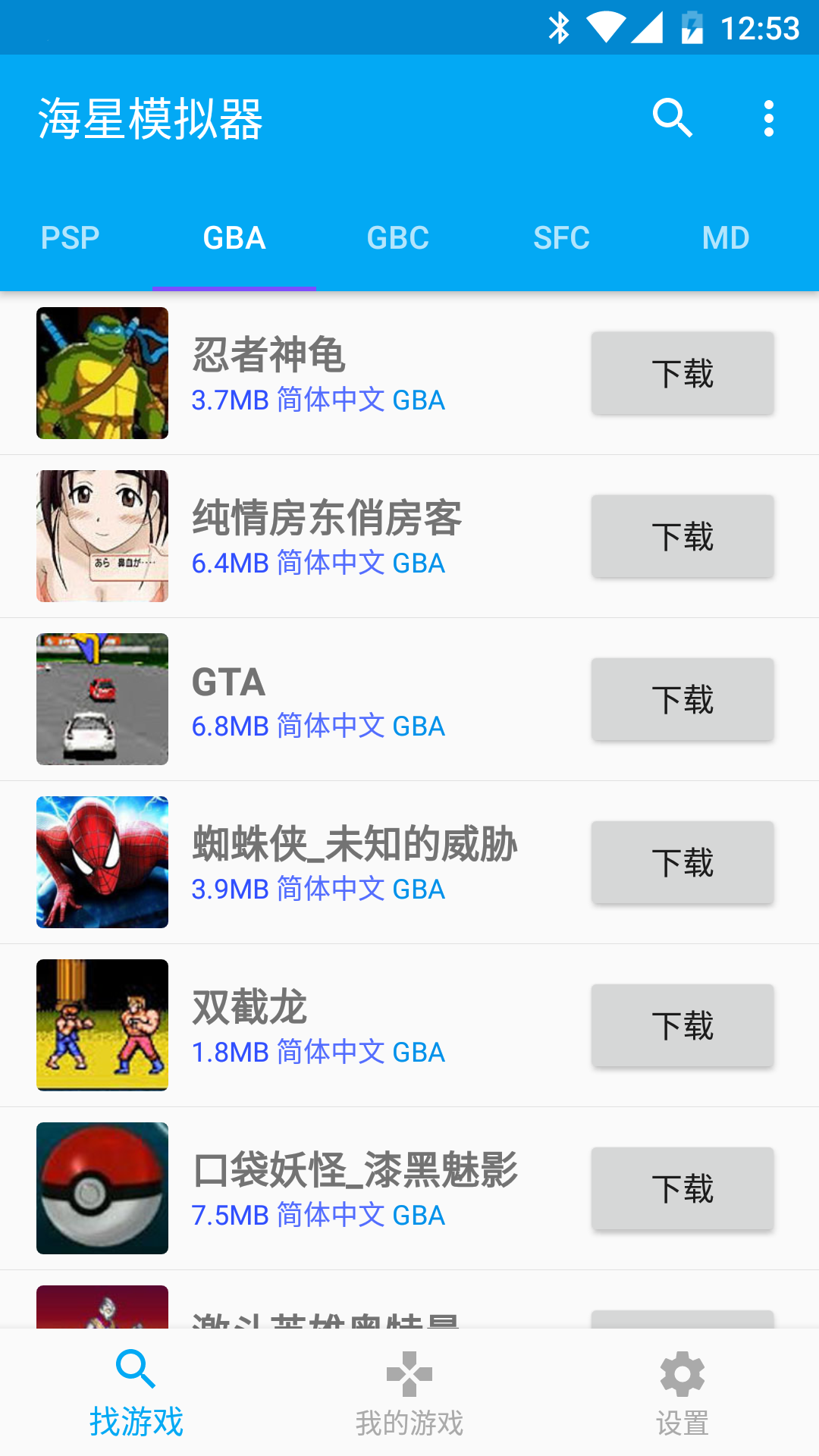This screenshot has width=819, height=1456.
Task: Switch to the GBC tab
Action: [x=397, y=237]
